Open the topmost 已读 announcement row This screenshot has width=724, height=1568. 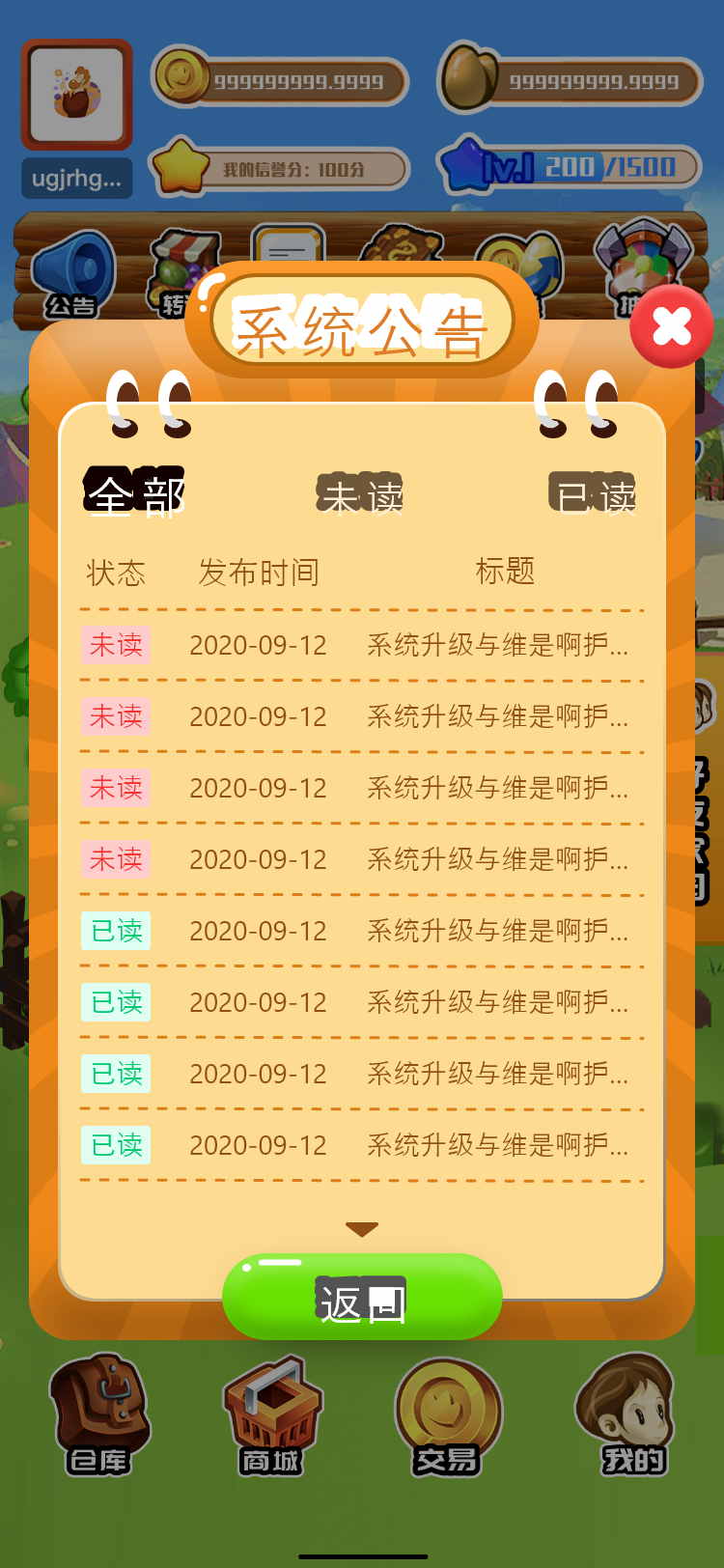(x=361, y=931)
